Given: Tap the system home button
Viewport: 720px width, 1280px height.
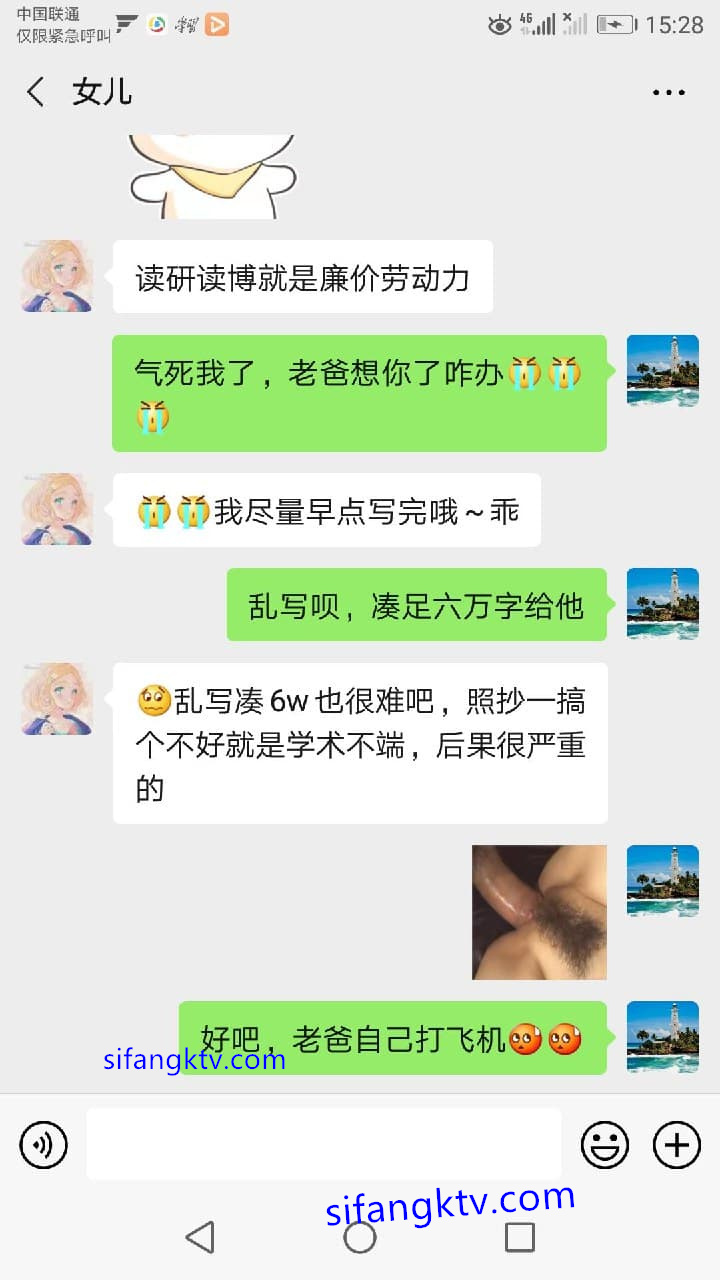Looking at the screenshot, I should [x=360, y=1237].
